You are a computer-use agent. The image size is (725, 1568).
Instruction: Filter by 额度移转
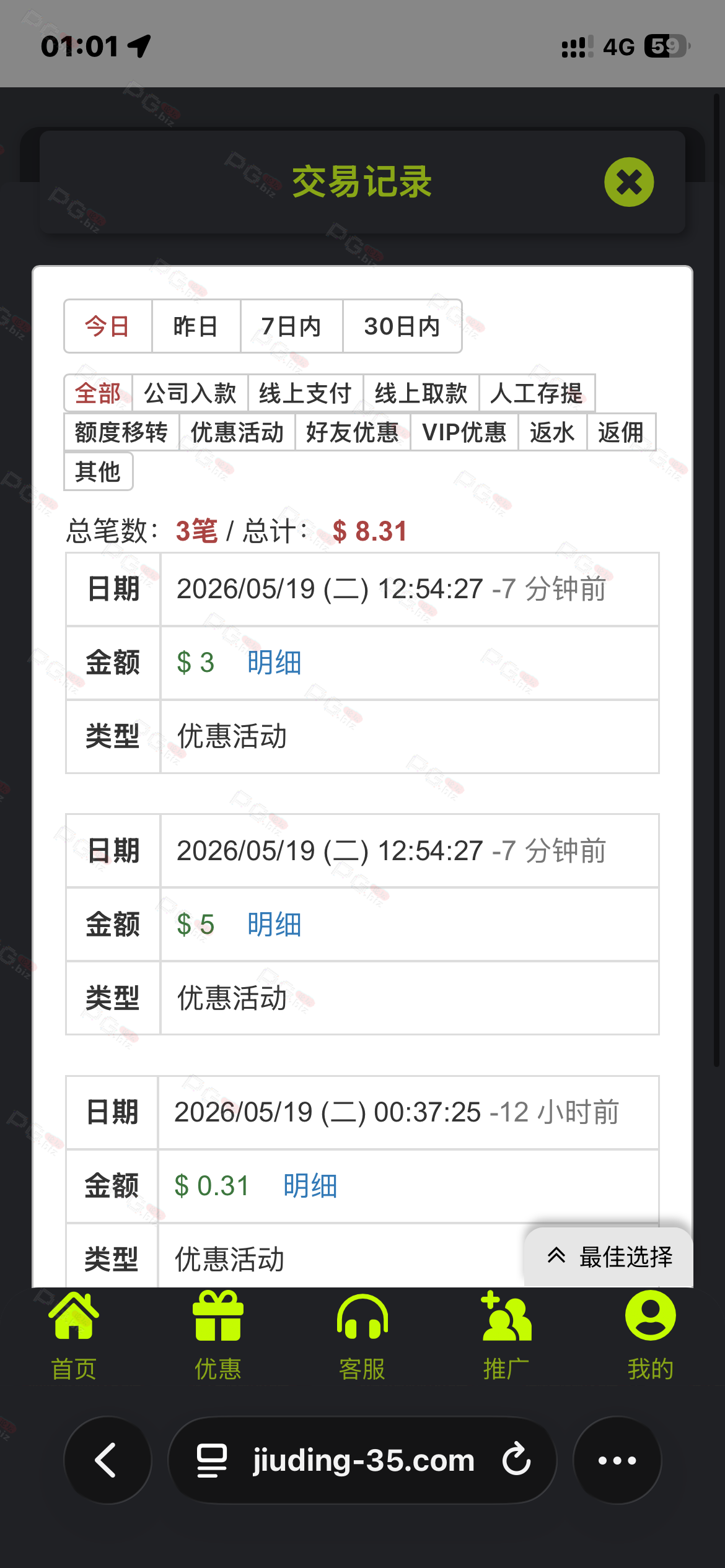(x=121, y=432)
